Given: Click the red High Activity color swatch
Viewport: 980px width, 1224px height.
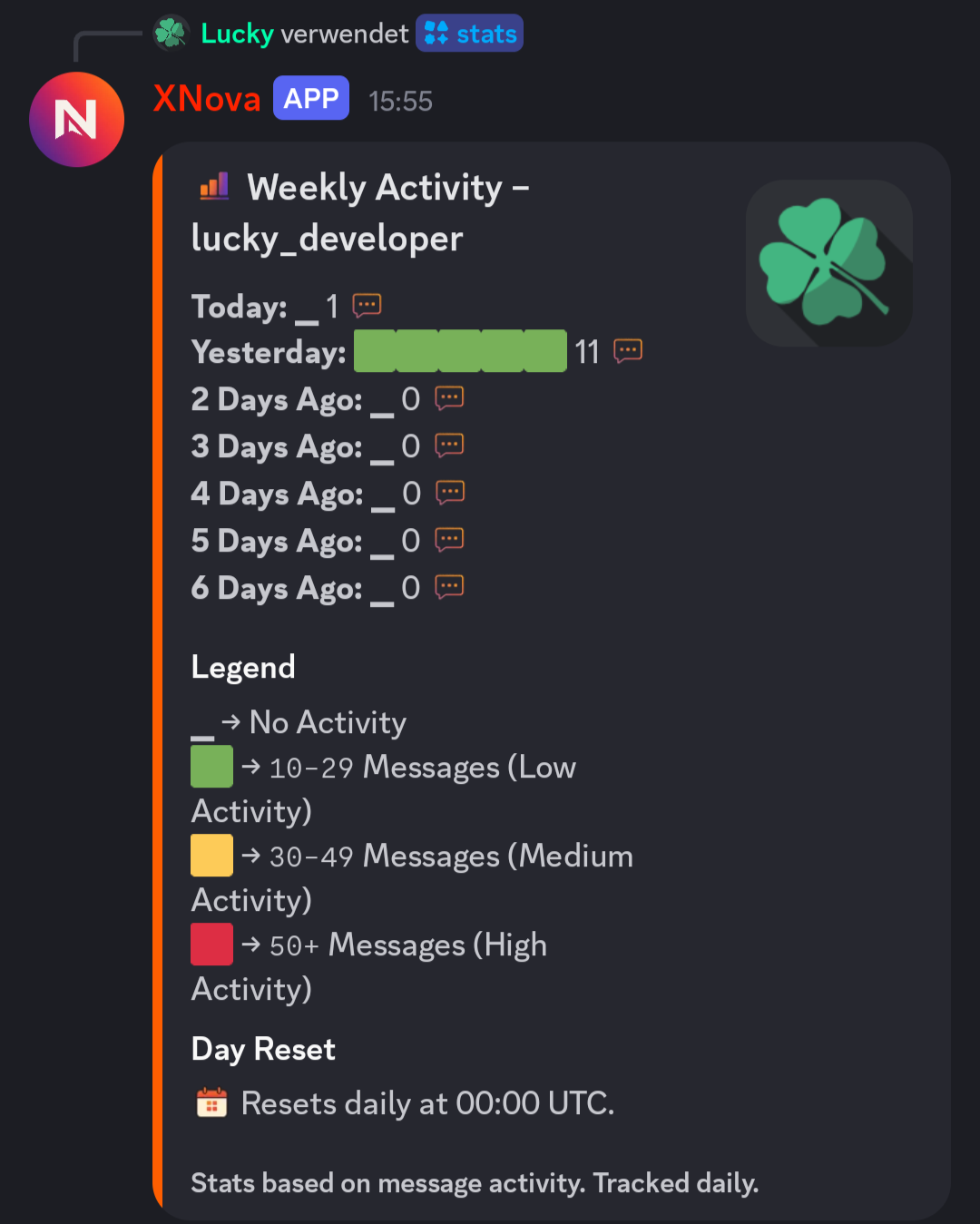Looking at the screenshot, I should click(x=211, y=944).
